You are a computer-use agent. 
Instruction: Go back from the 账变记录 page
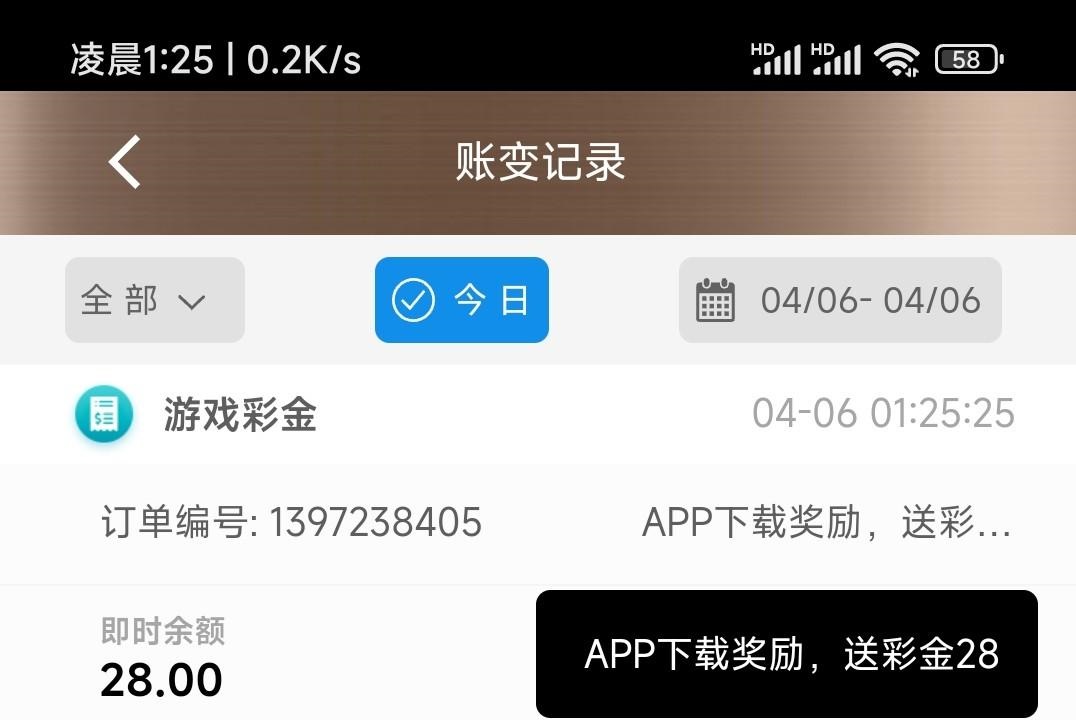[x=125, y=162]
